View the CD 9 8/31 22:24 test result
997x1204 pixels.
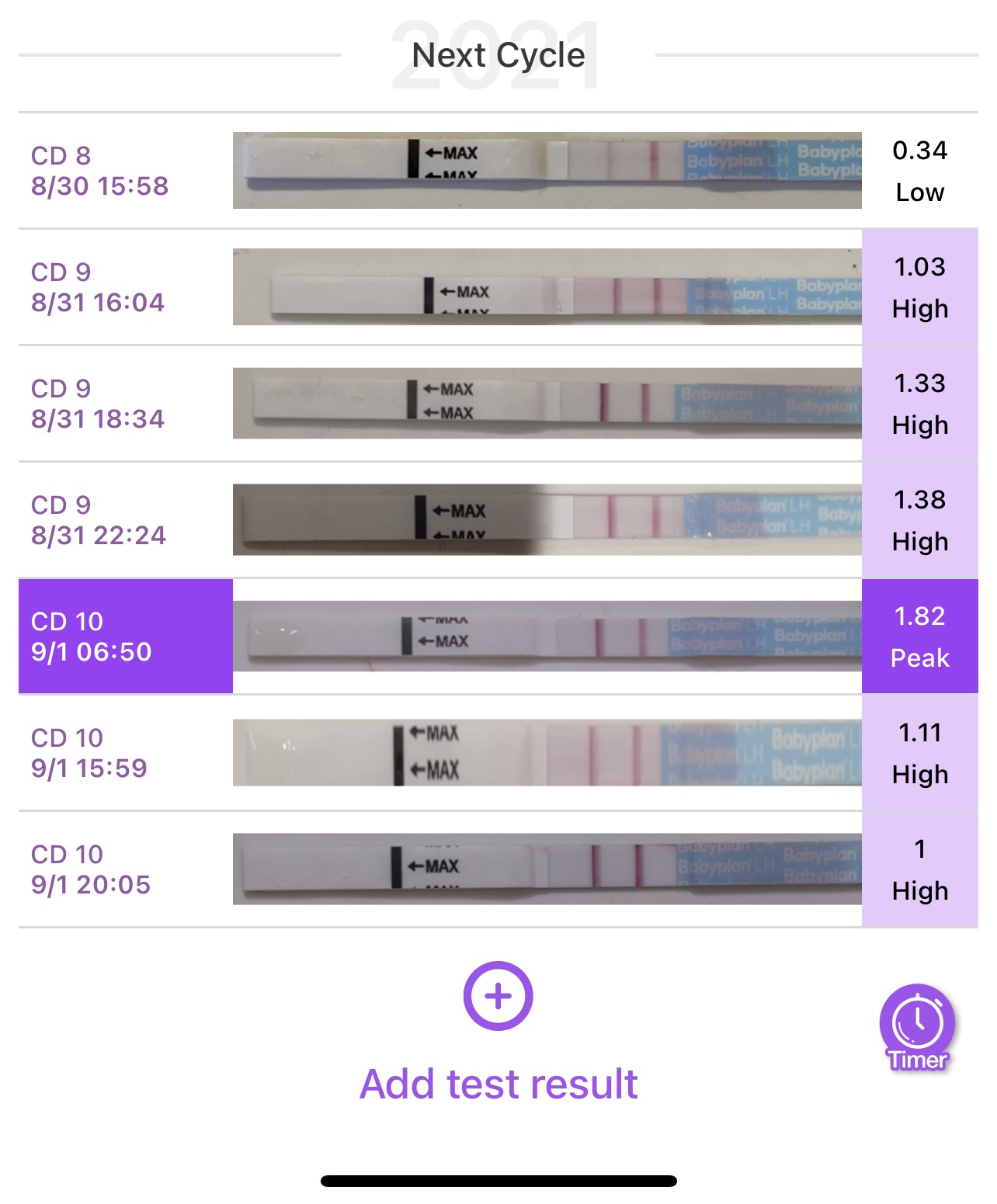[x=497, y=520]
